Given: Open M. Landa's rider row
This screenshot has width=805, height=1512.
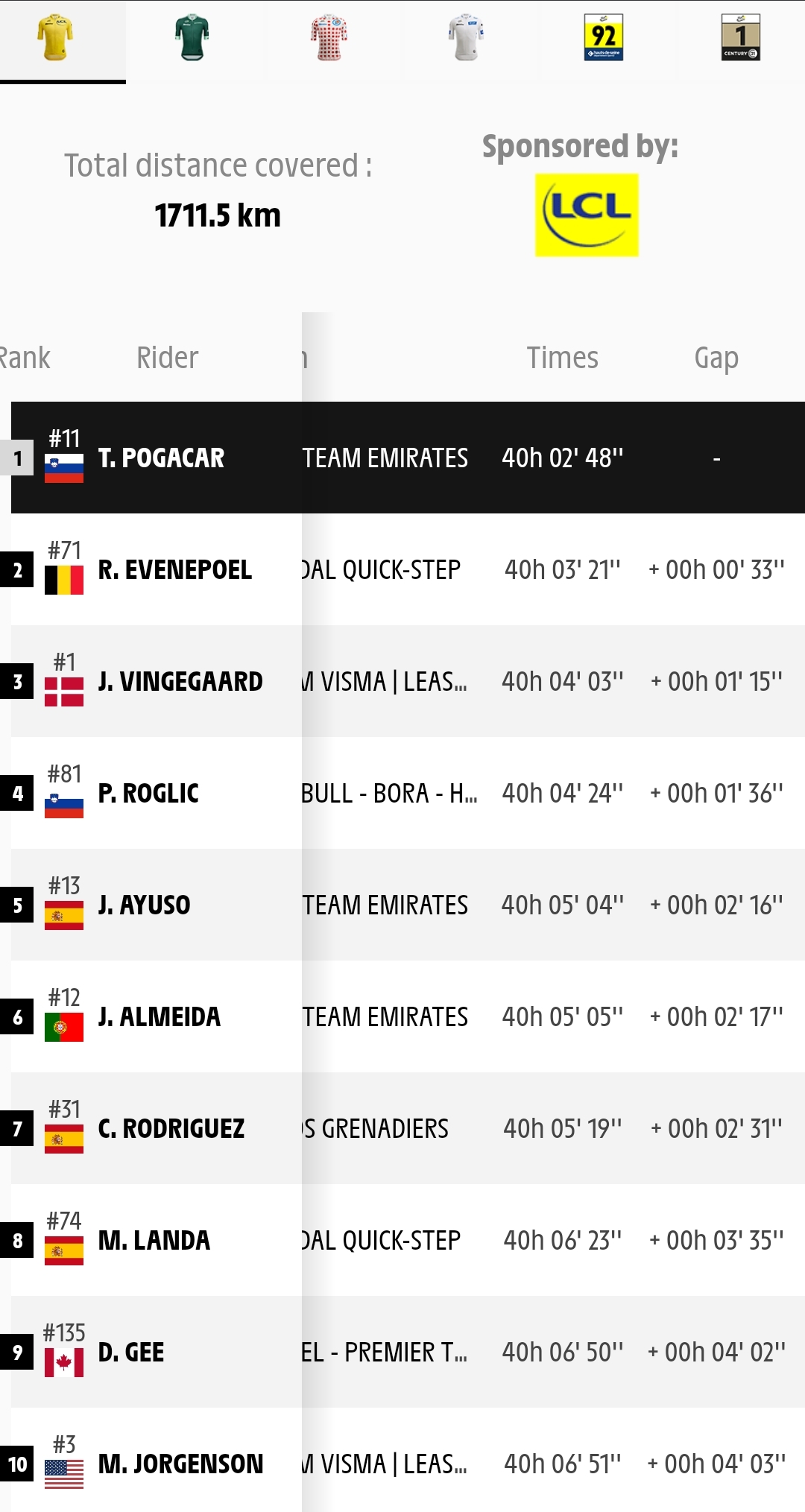Looking at the screenshot, I should tap(408, 1240).
